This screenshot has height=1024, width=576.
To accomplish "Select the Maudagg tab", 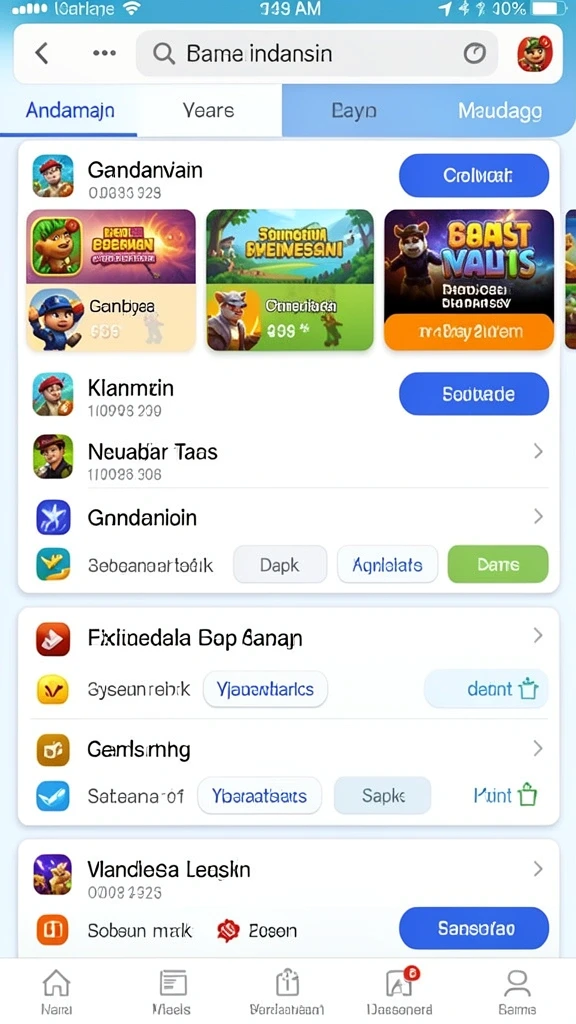I will 500,110.
